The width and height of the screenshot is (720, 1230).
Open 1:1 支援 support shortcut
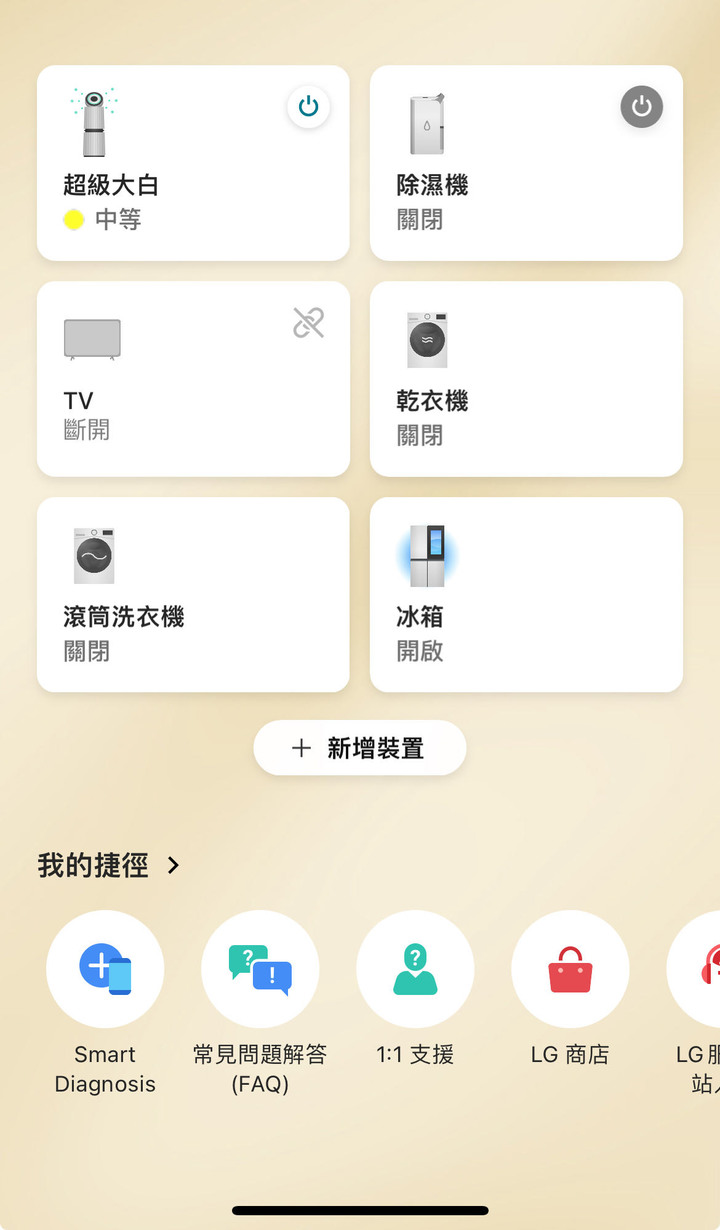coord(415,969)
